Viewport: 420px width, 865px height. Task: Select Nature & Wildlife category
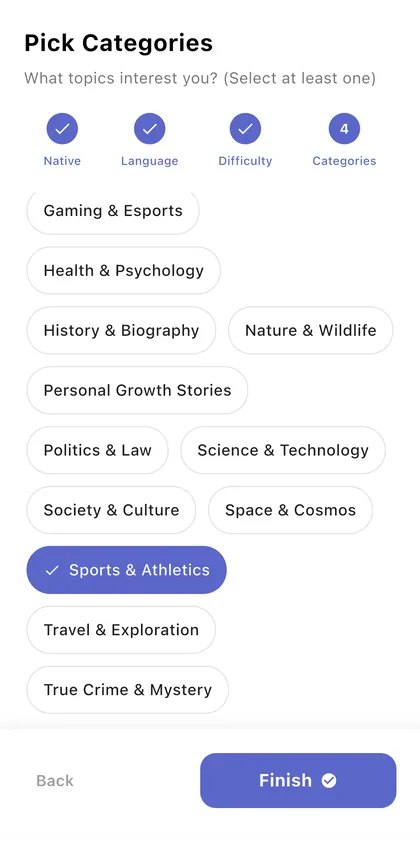click(x=311, y=330)
